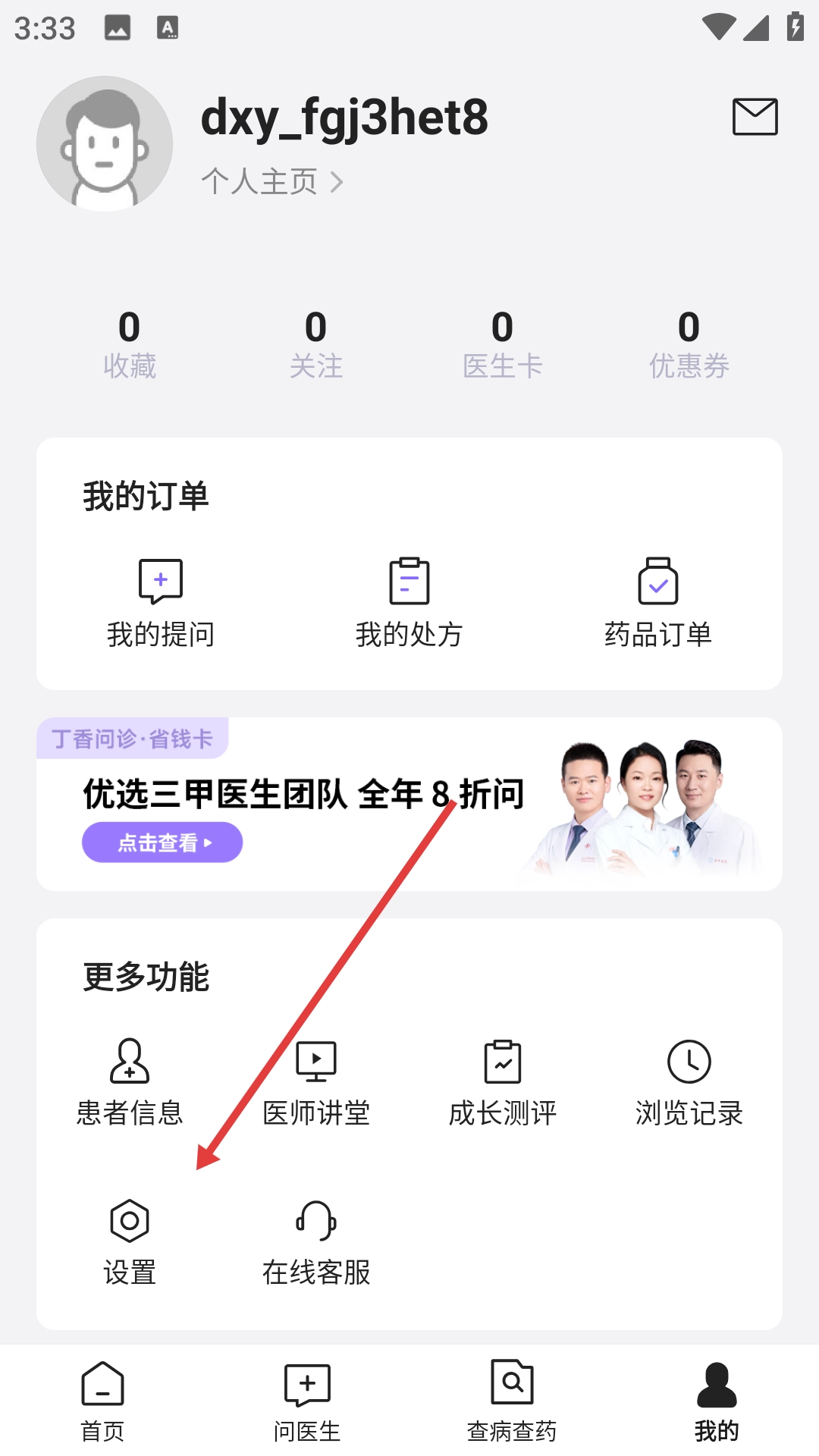Open 我的提问 my questions
Screen dimensions: 819x1456
click(161, 602)
